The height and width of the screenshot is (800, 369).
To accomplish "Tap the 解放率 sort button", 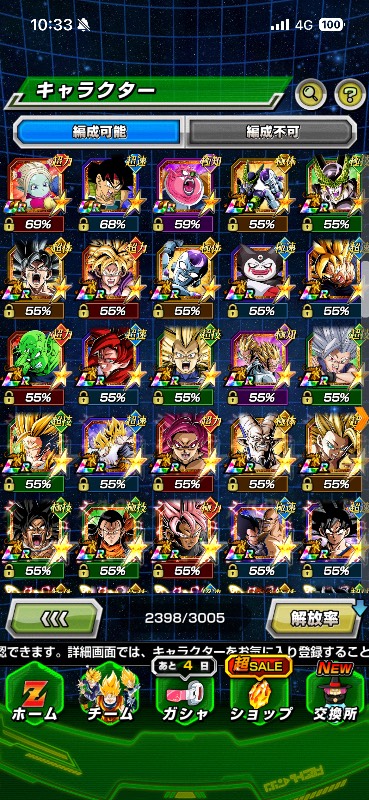I will [x=315, y=618].
